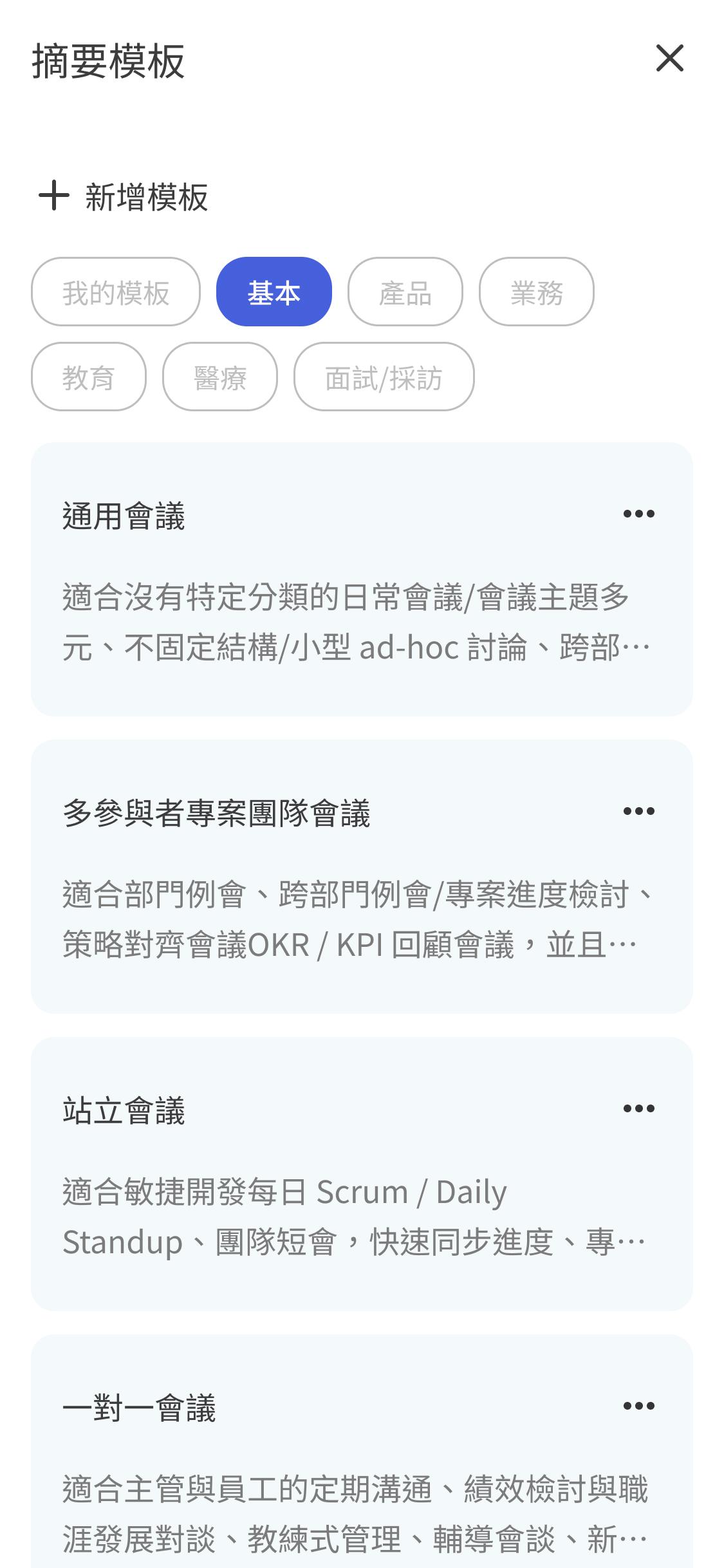Close the 摘要模板 panel
This screenshot has width=724, height=1568.
point(671,59)
